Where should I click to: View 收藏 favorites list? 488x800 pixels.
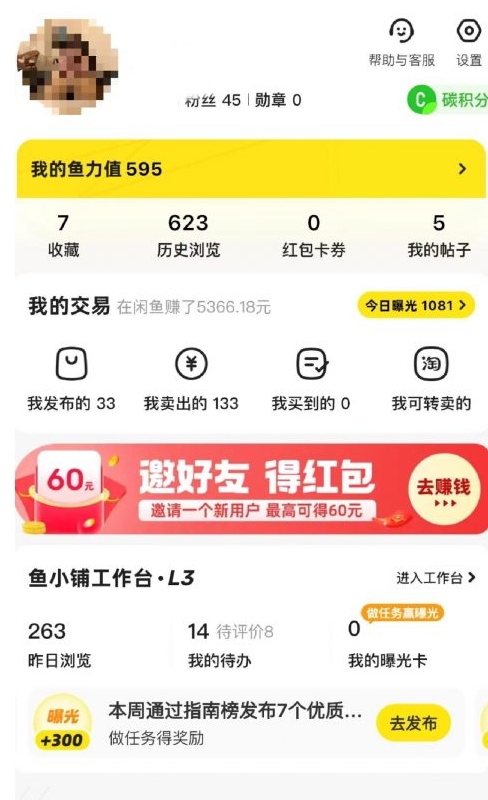(63, 236)
